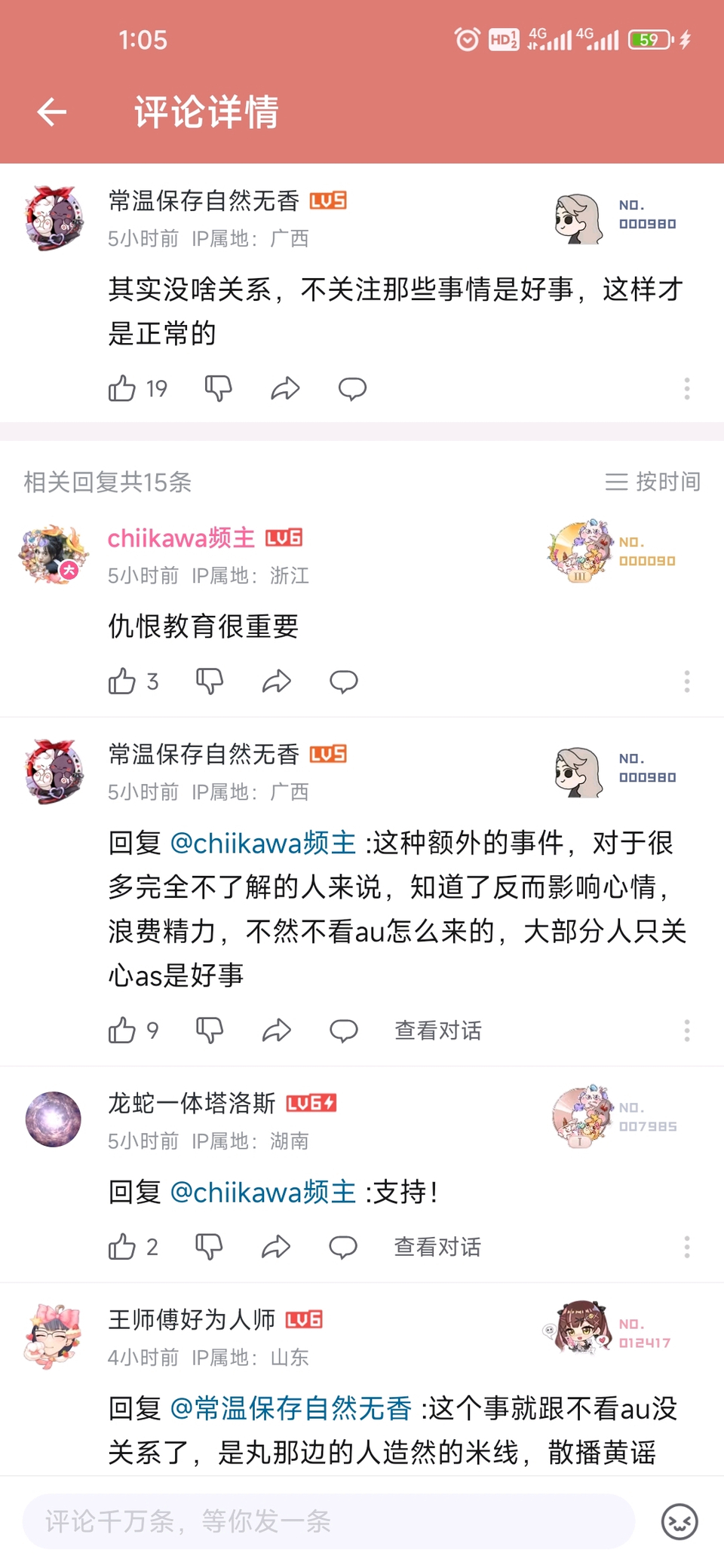Tap the comment box 评论千万条，等你发一条
724x1568 pixels.
328,1521
